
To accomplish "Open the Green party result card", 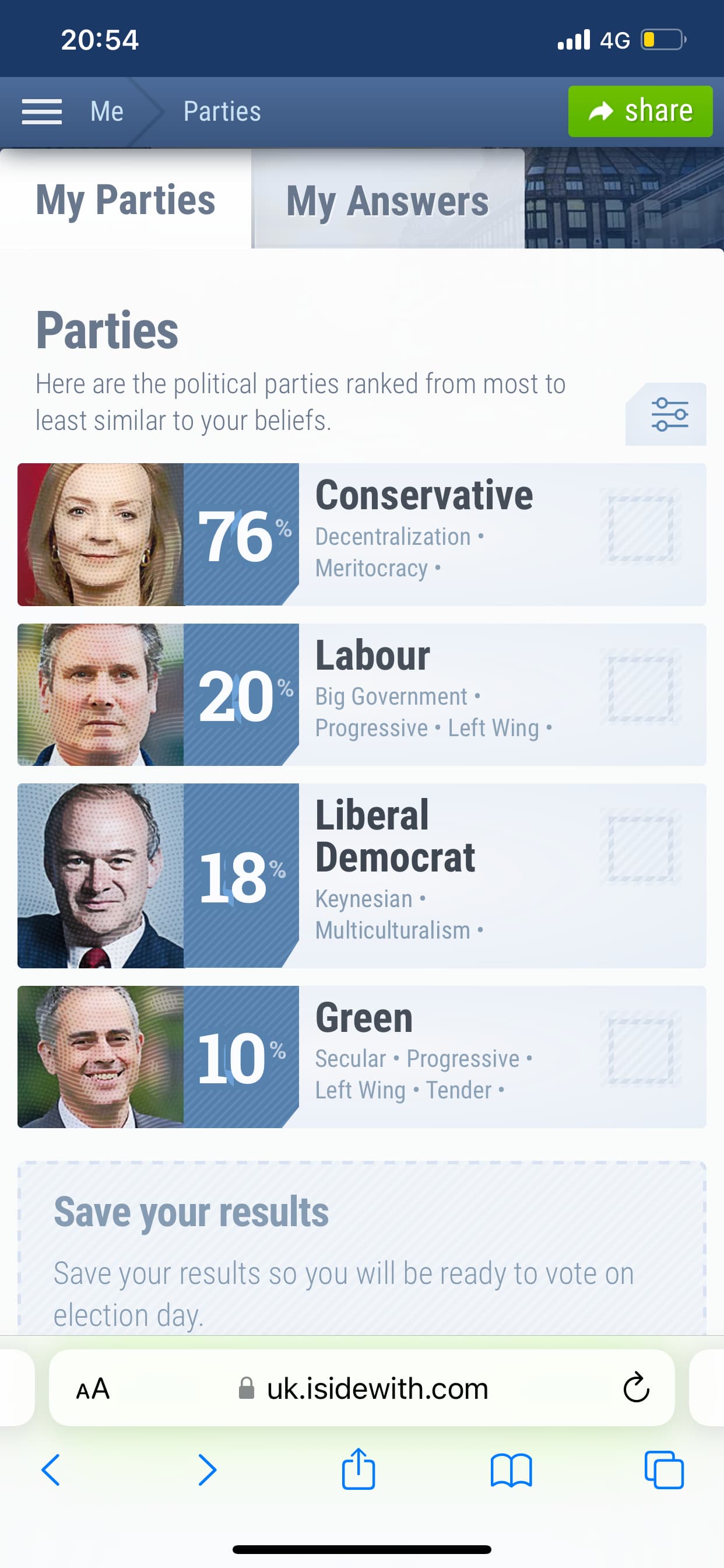I will click(x=362, y=1056).
